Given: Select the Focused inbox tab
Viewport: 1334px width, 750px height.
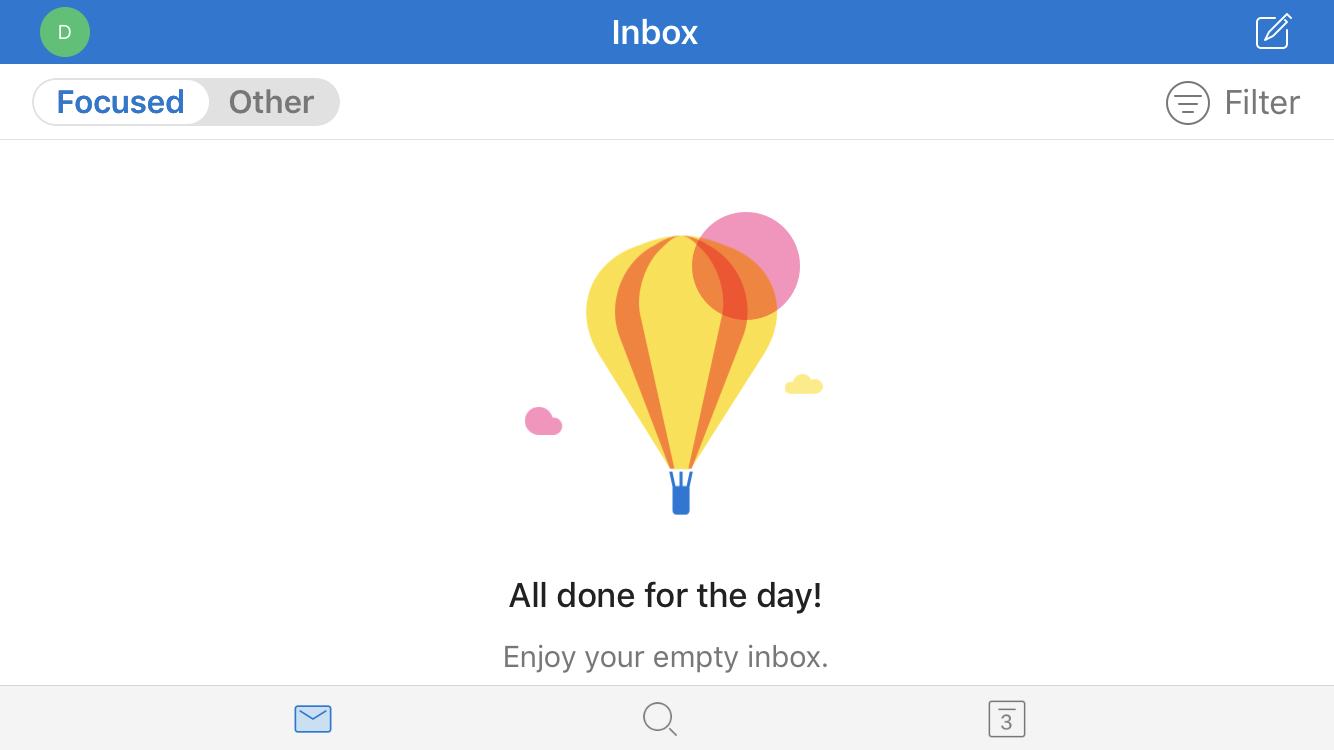Looking at the screenshot, I should 121,102.
